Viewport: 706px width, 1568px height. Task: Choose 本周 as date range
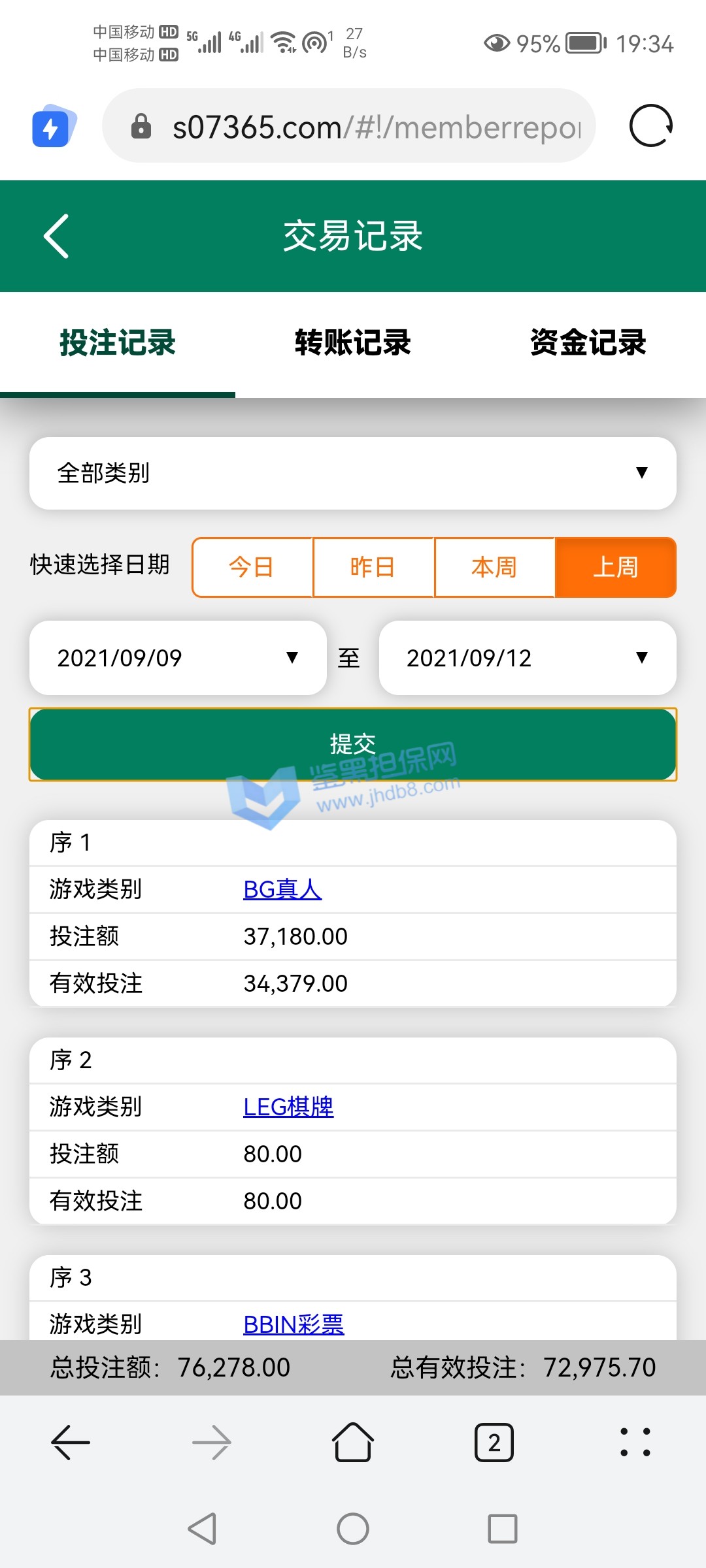point(494,567)
